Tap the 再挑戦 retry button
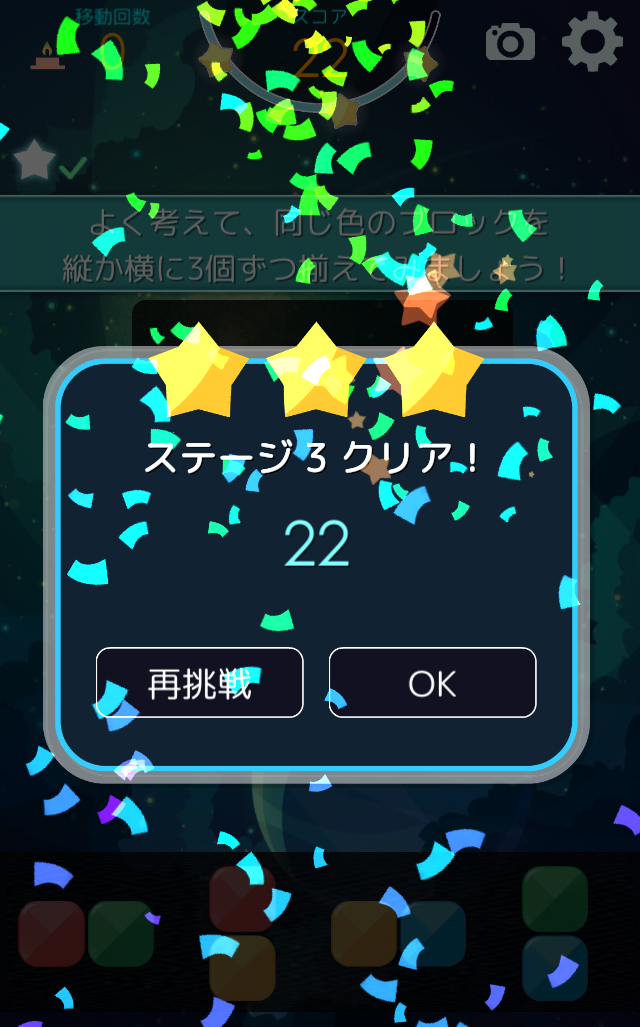The width and height of the screenshot is (640, 1027). pyautogui.click(x=199, y=683)
